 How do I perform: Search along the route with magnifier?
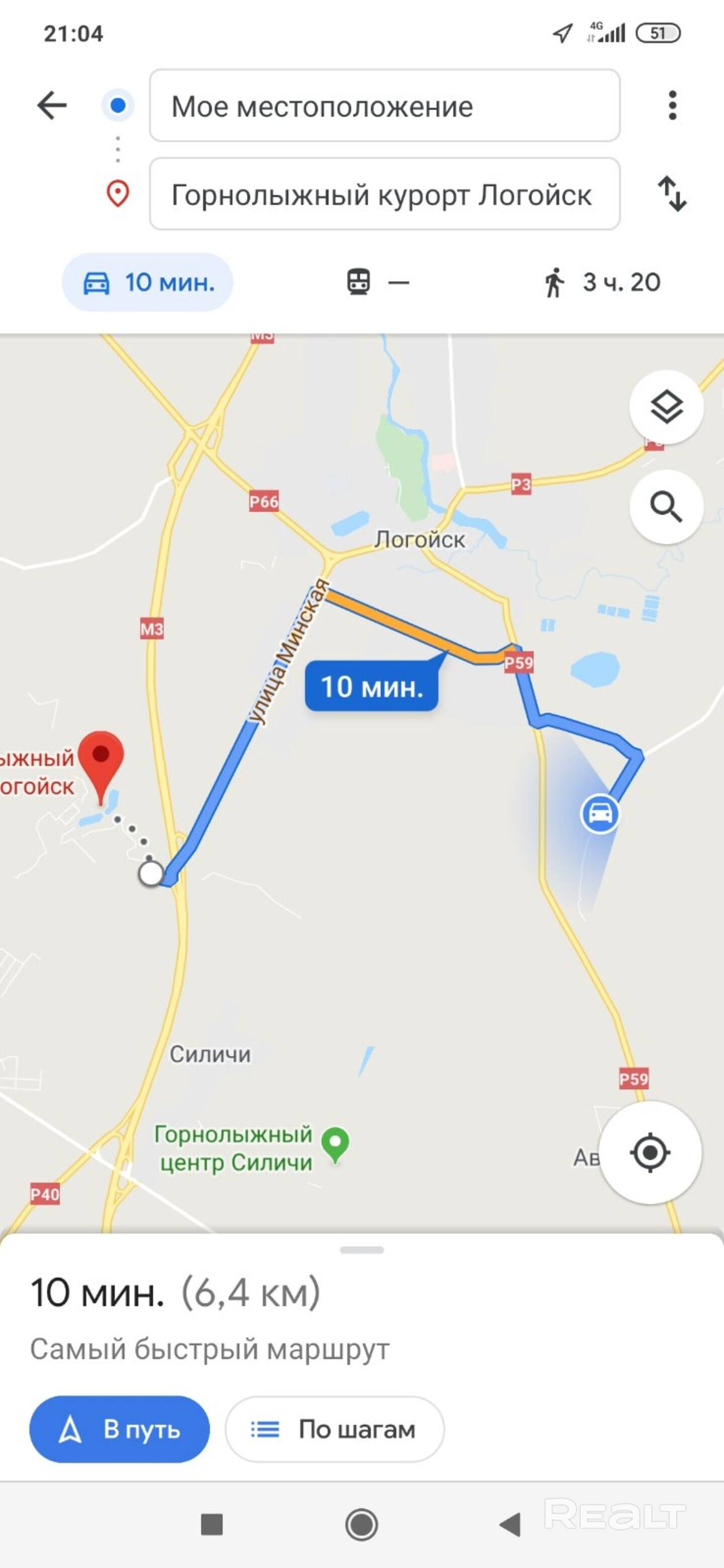pos(666,507)
